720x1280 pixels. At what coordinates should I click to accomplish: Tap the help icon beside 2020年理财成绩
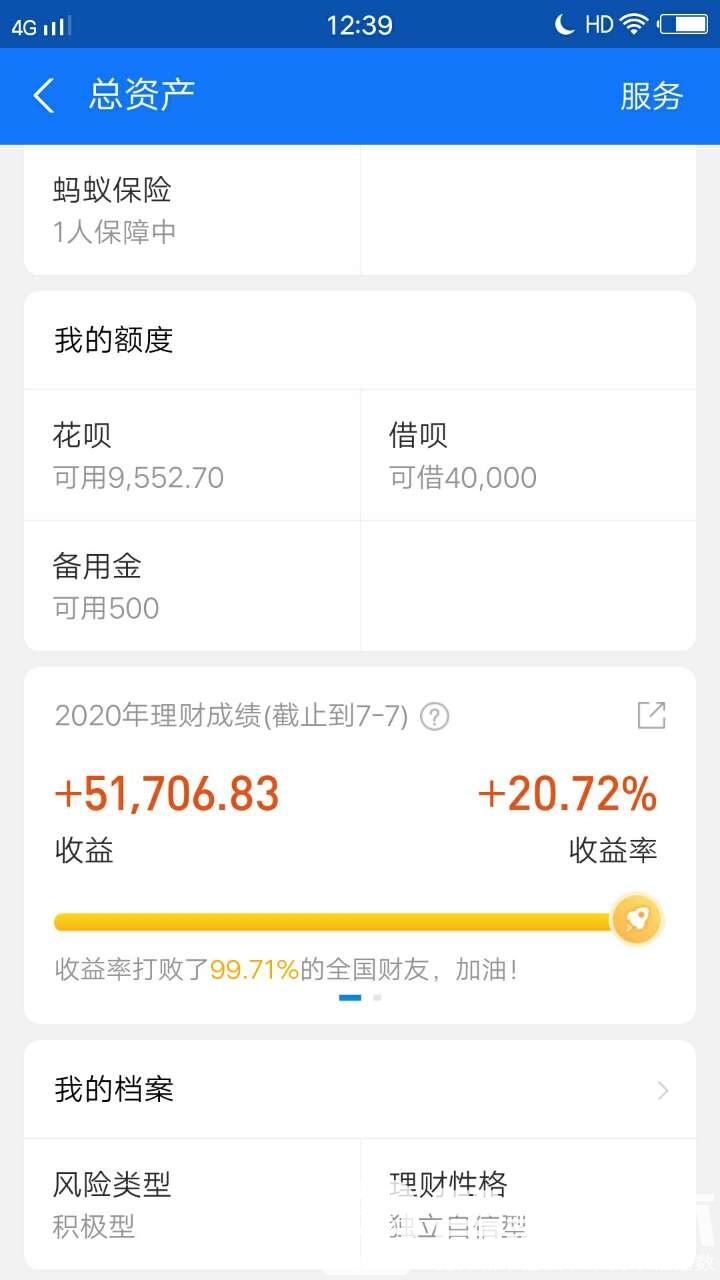coord(435,716)
